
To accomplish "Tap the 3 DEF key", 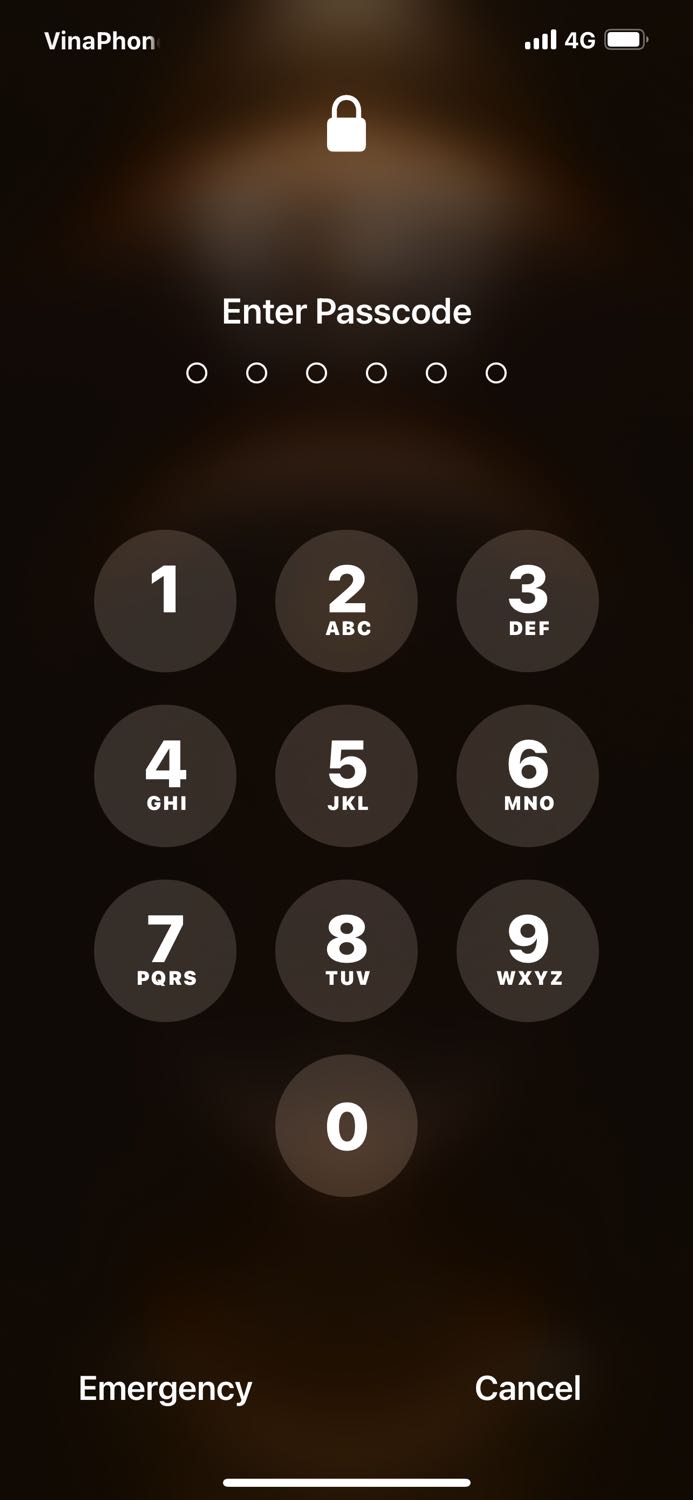I will pos(527,601).
